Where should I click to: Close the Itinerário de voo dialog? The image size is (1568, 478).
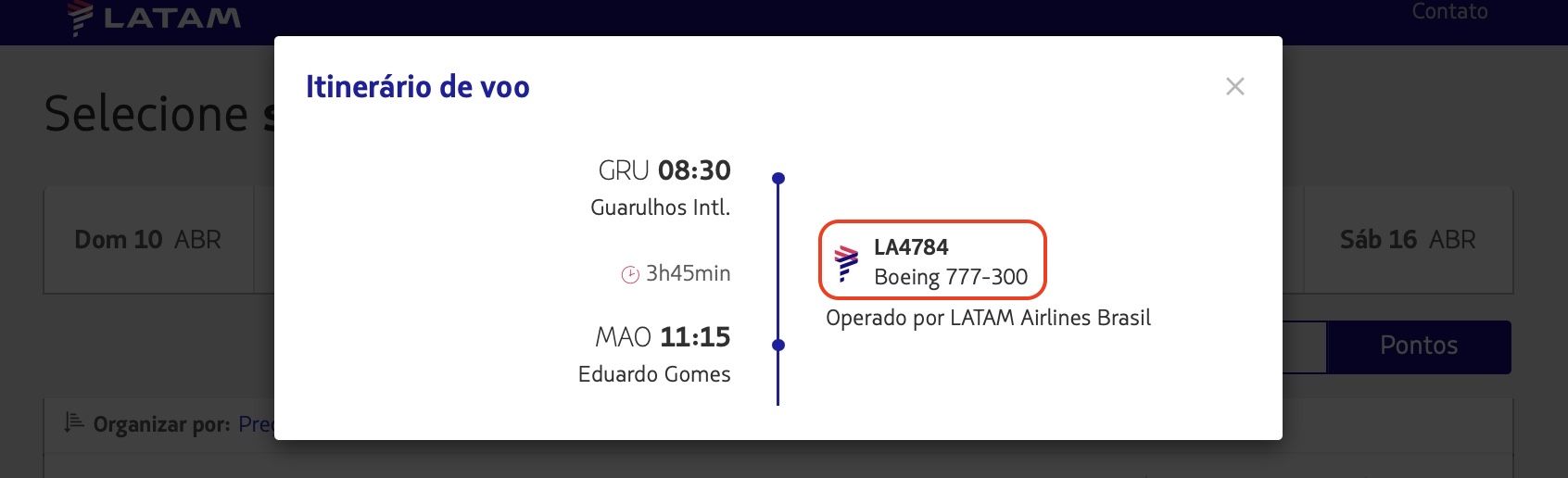coord(1234,87)
